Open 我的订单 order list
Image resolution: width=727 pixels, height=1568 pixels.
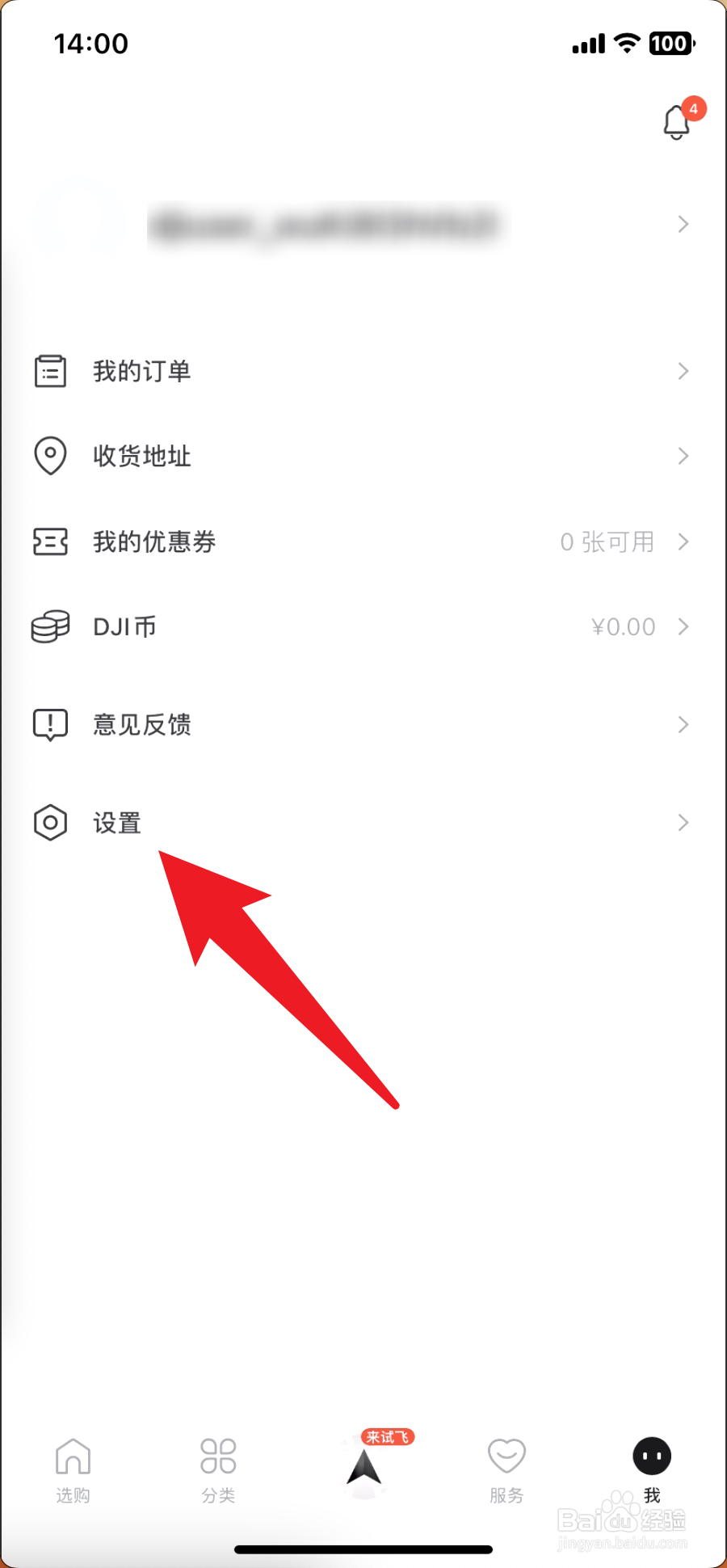(141, 371)
